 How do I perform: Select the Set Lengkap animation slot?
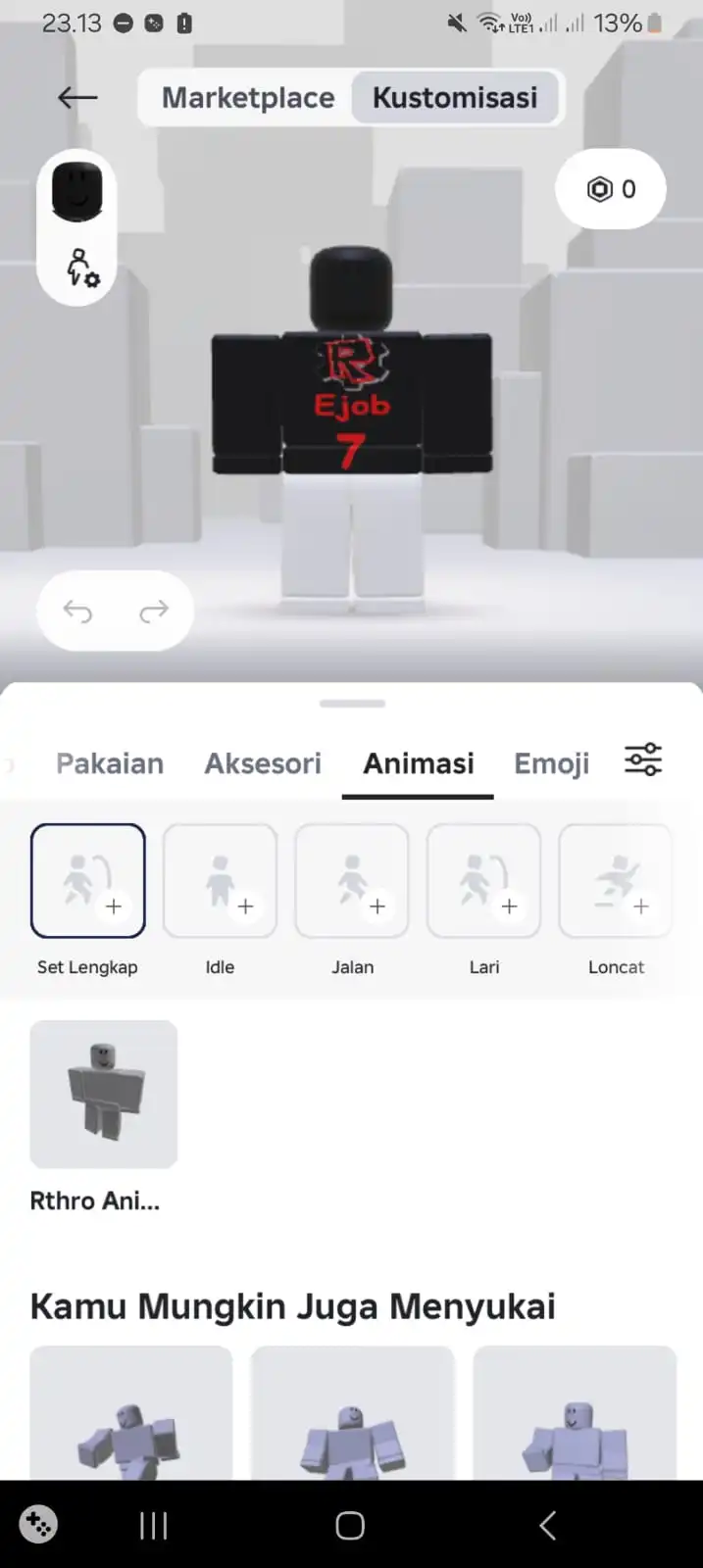click(88, 881)
